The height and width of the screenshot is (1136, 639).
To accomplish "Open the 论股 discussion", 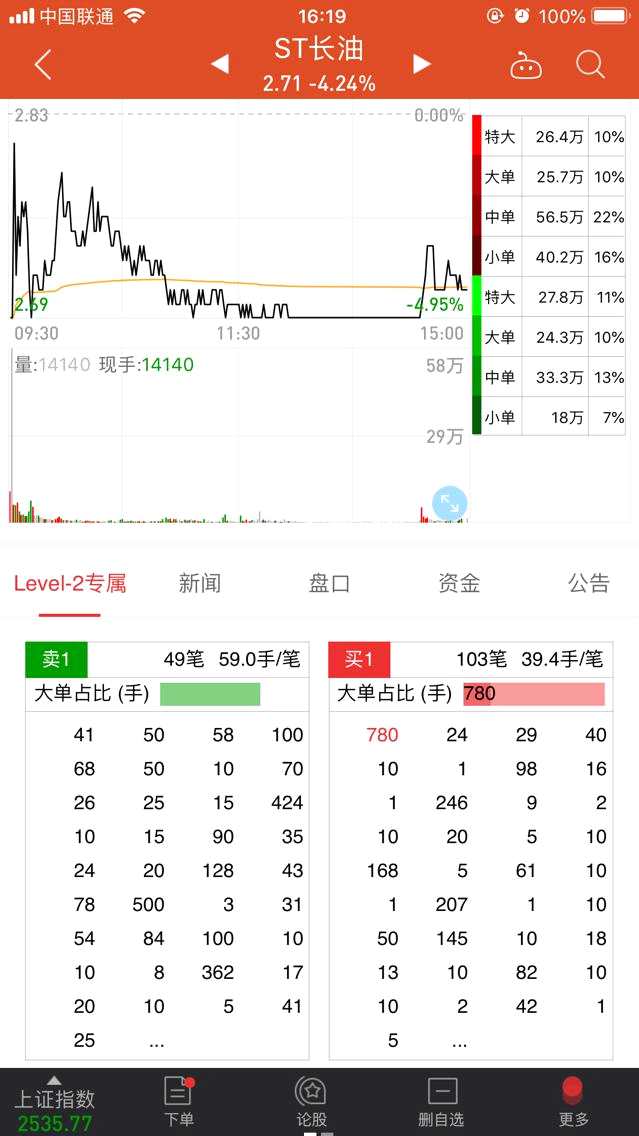I will coord(311,1102).
